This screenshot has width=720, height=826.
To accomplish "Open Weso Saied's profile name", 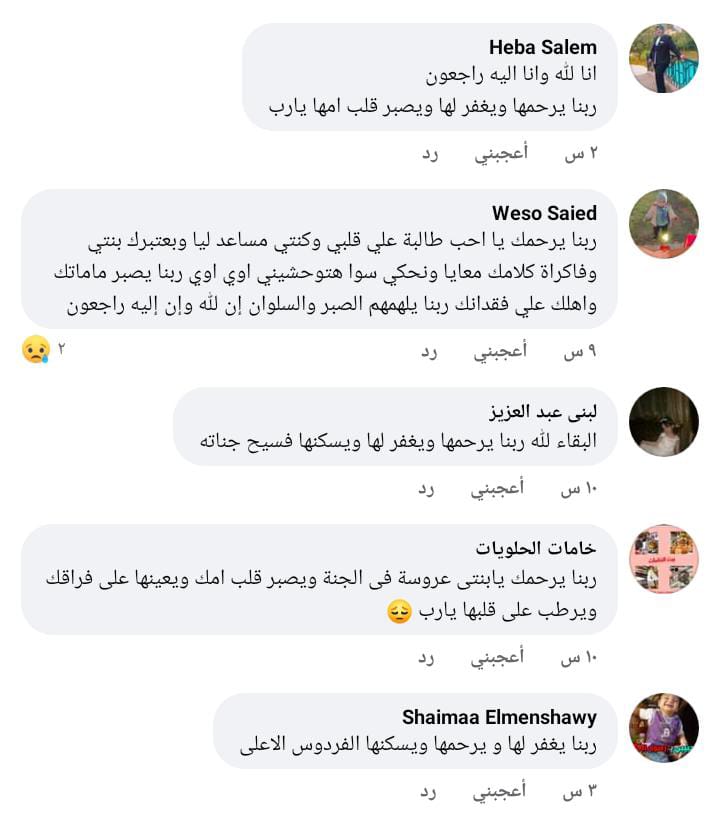I will (544, 213).
